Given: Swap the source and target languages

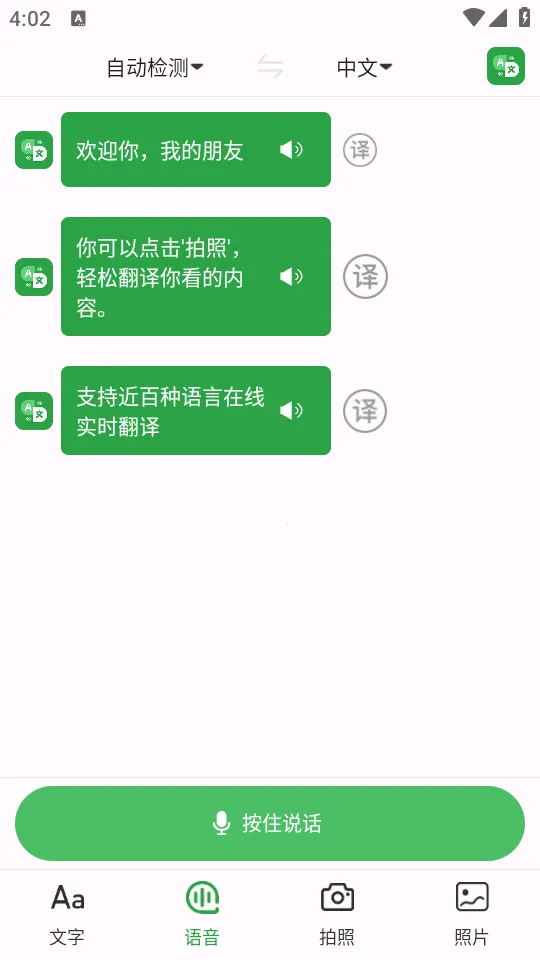Looking at the screenshot, I should [x=270, y=66].
